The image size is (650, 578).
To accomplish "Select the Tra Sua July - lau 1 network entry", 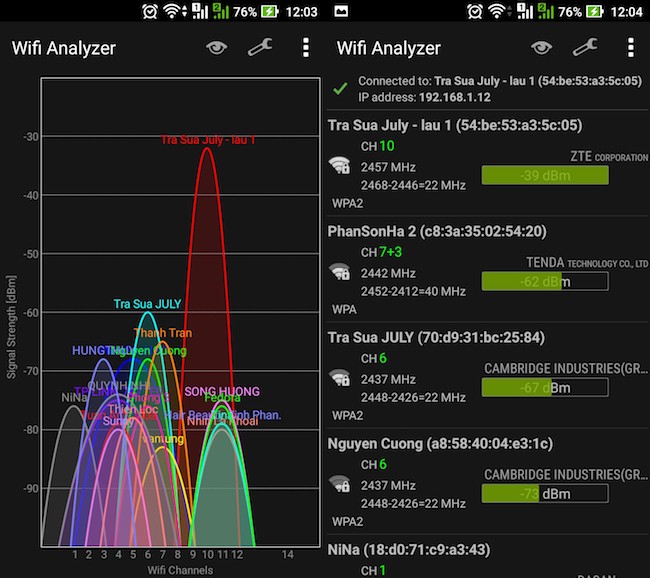I will click(486, 163).
